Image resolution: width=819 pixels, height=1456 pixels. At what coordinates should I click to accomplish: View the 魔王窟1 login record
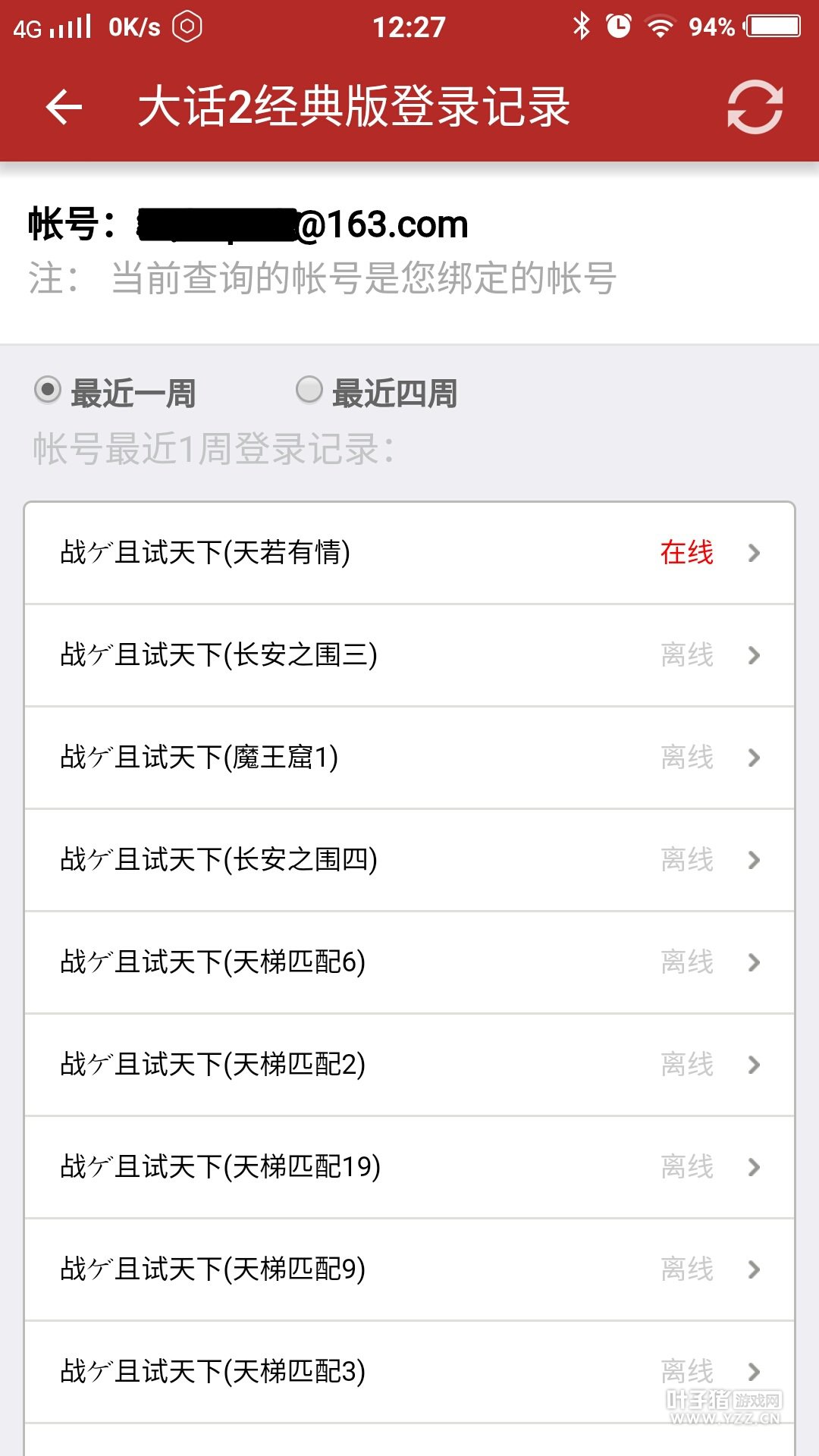coord(409,758)
